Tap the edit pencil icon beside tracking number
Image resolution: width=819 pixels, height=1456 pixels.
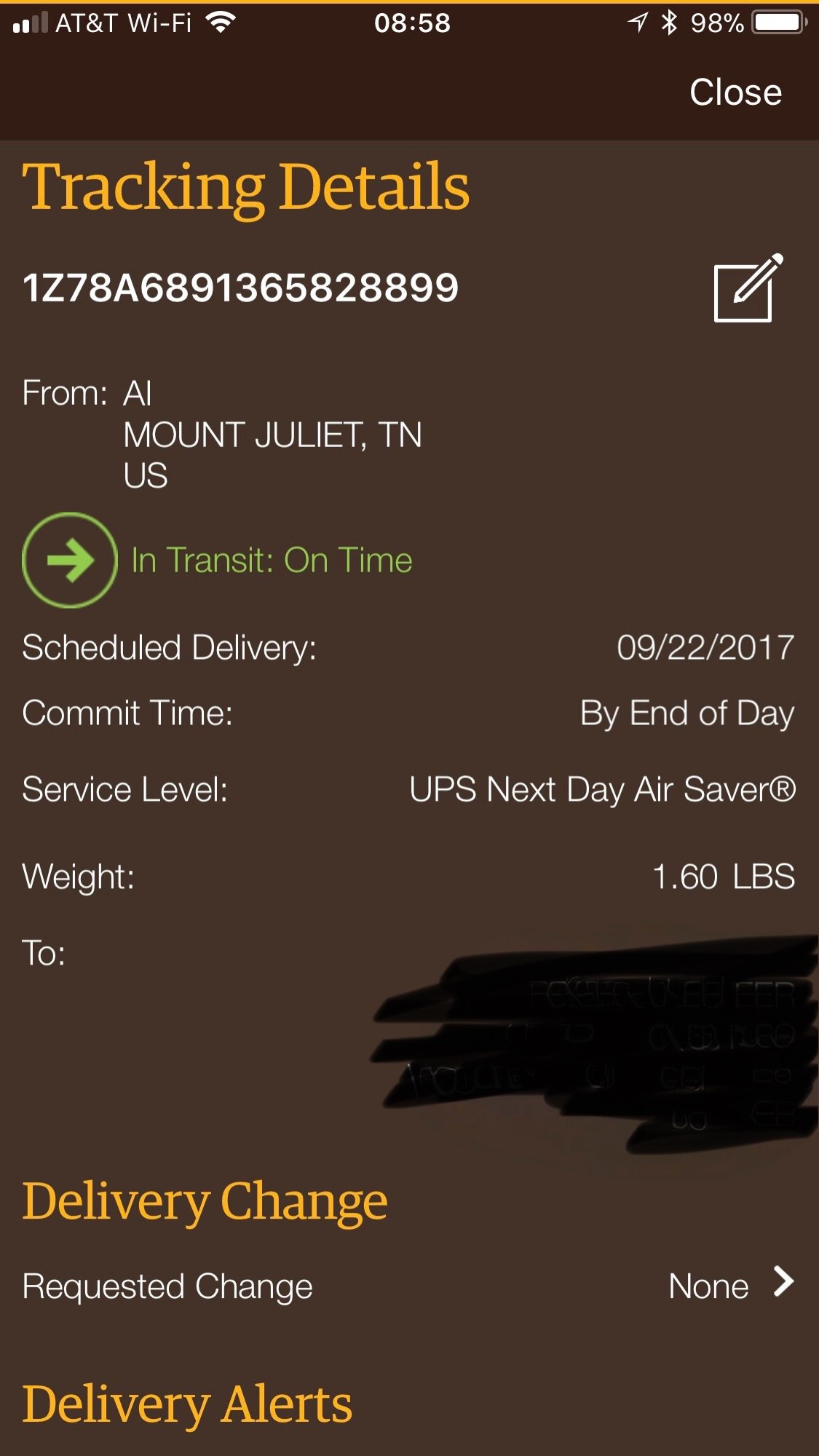tap(747, 288)
